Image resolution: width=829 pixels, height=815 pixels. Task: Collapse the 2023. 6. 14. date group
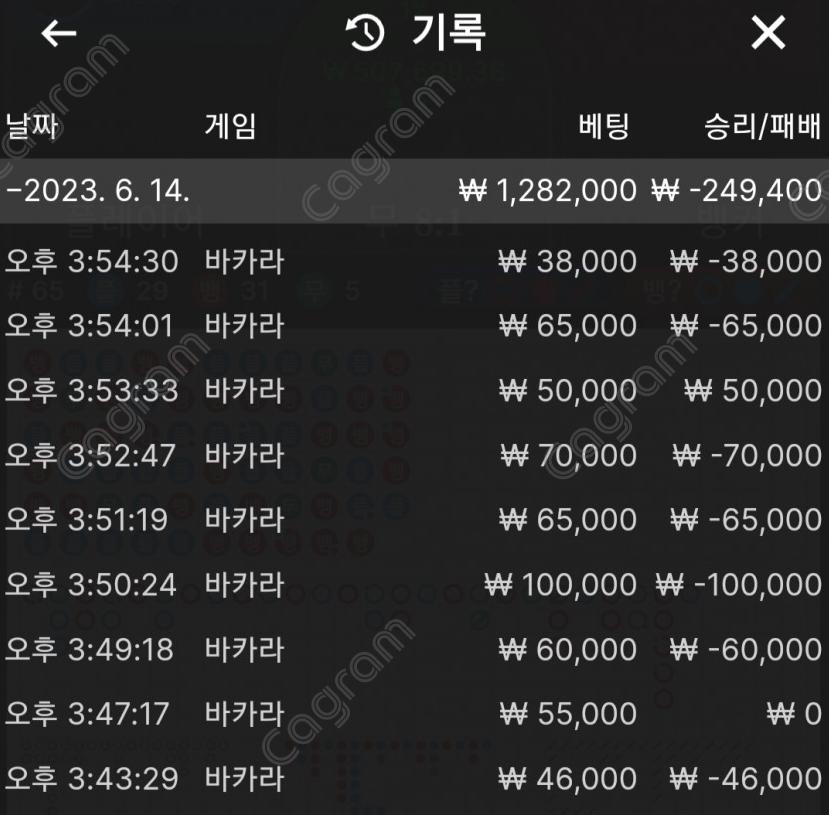point(98,190)
